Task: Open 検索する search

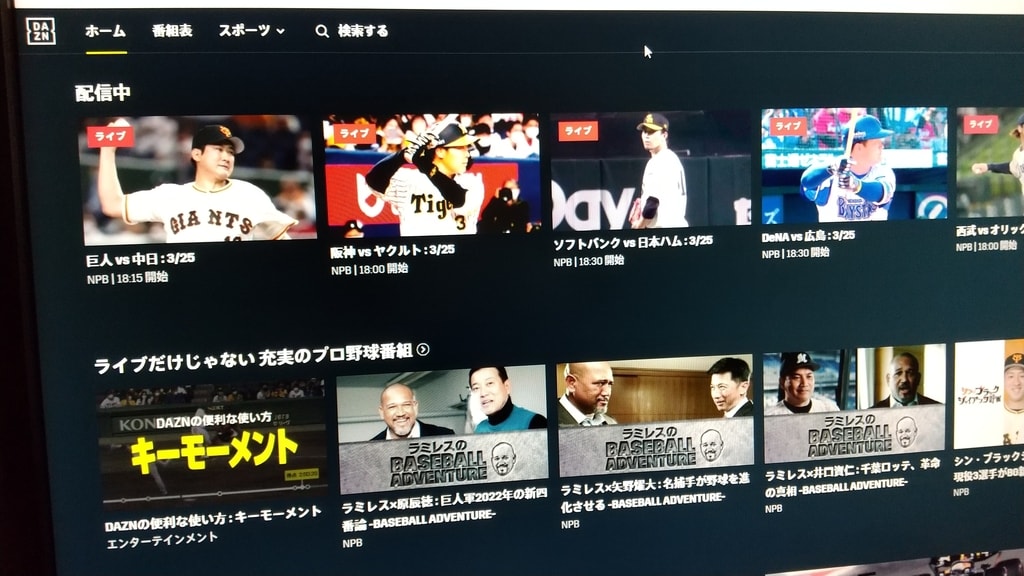Action: [x=352, y=31]
